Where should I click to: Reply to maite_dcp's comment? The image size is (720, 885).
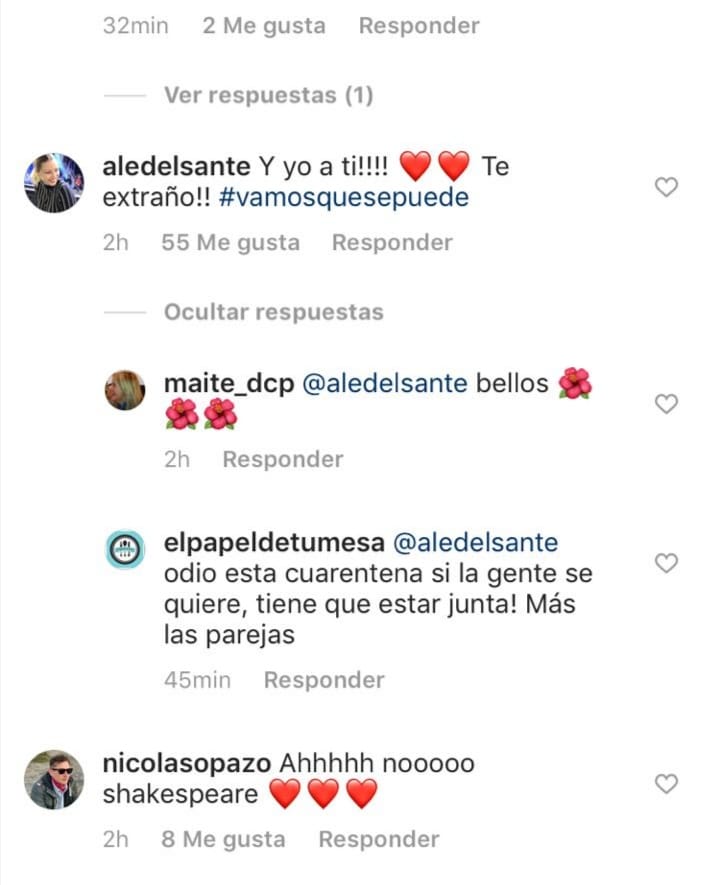282,460
